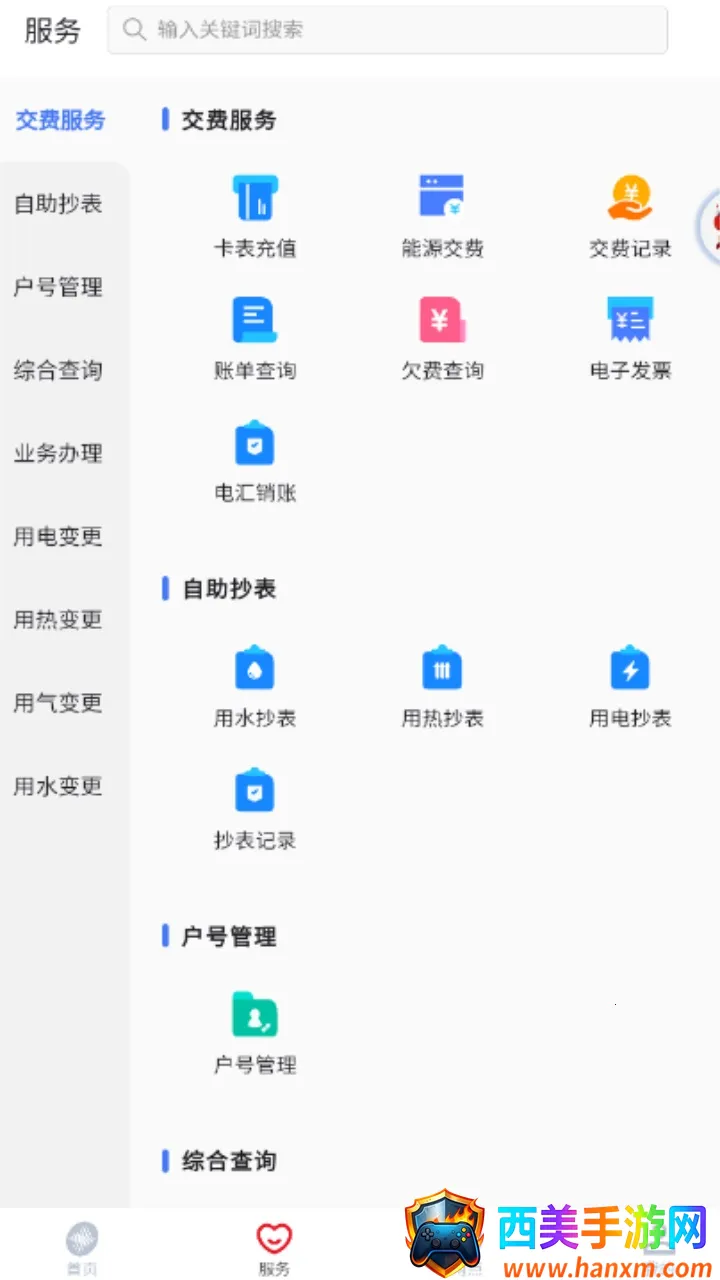Open 用热变更 category
720x1280 pixels.
click(58, 620)
